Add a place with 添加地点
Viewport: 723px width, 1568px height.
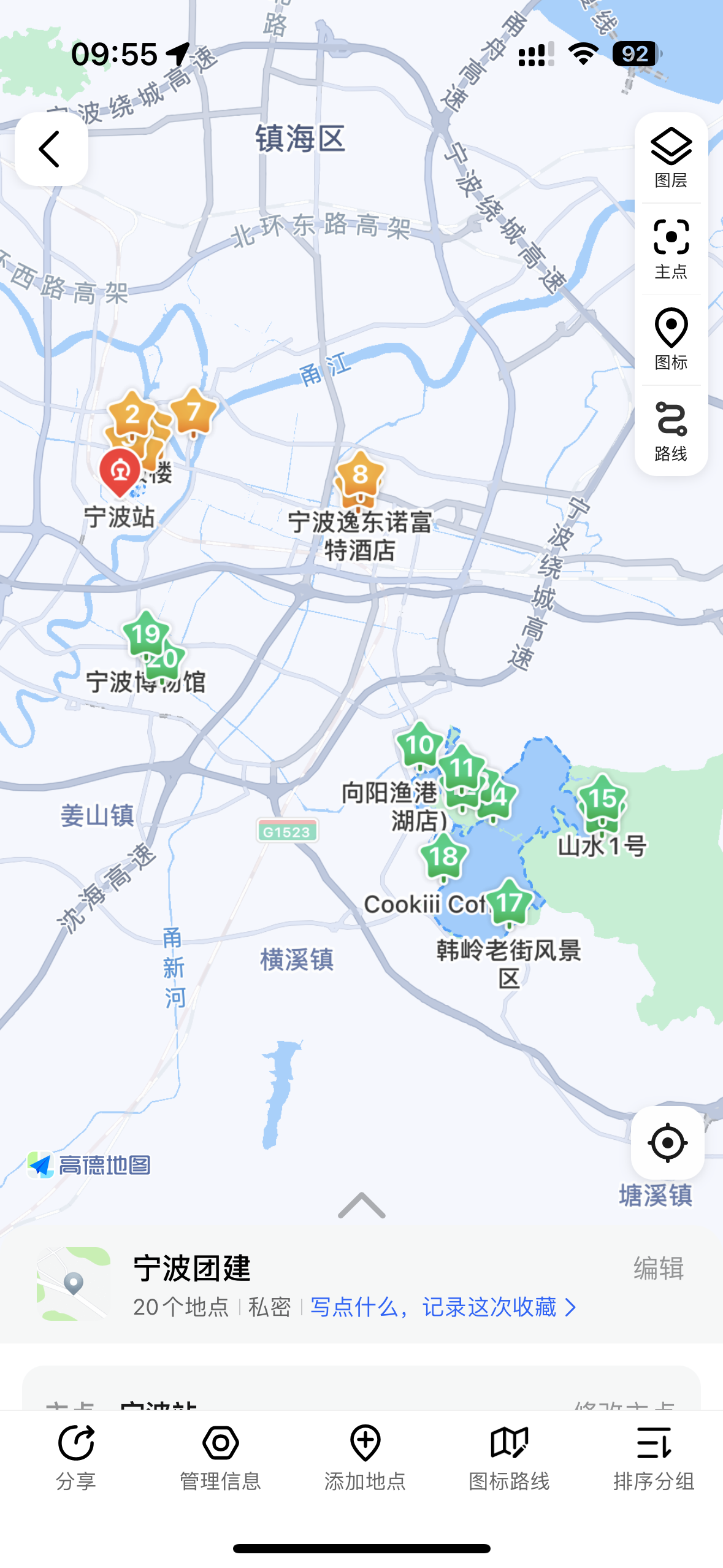tap(365, 1457)
